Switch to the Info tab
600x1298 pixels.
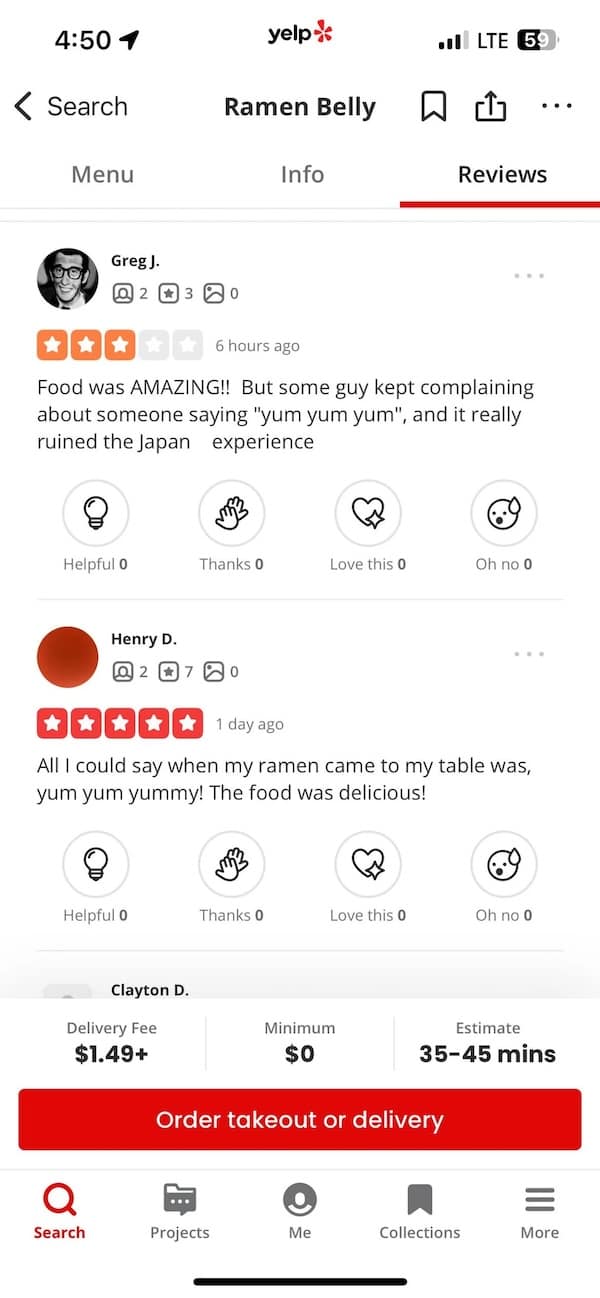pos(302,175)
